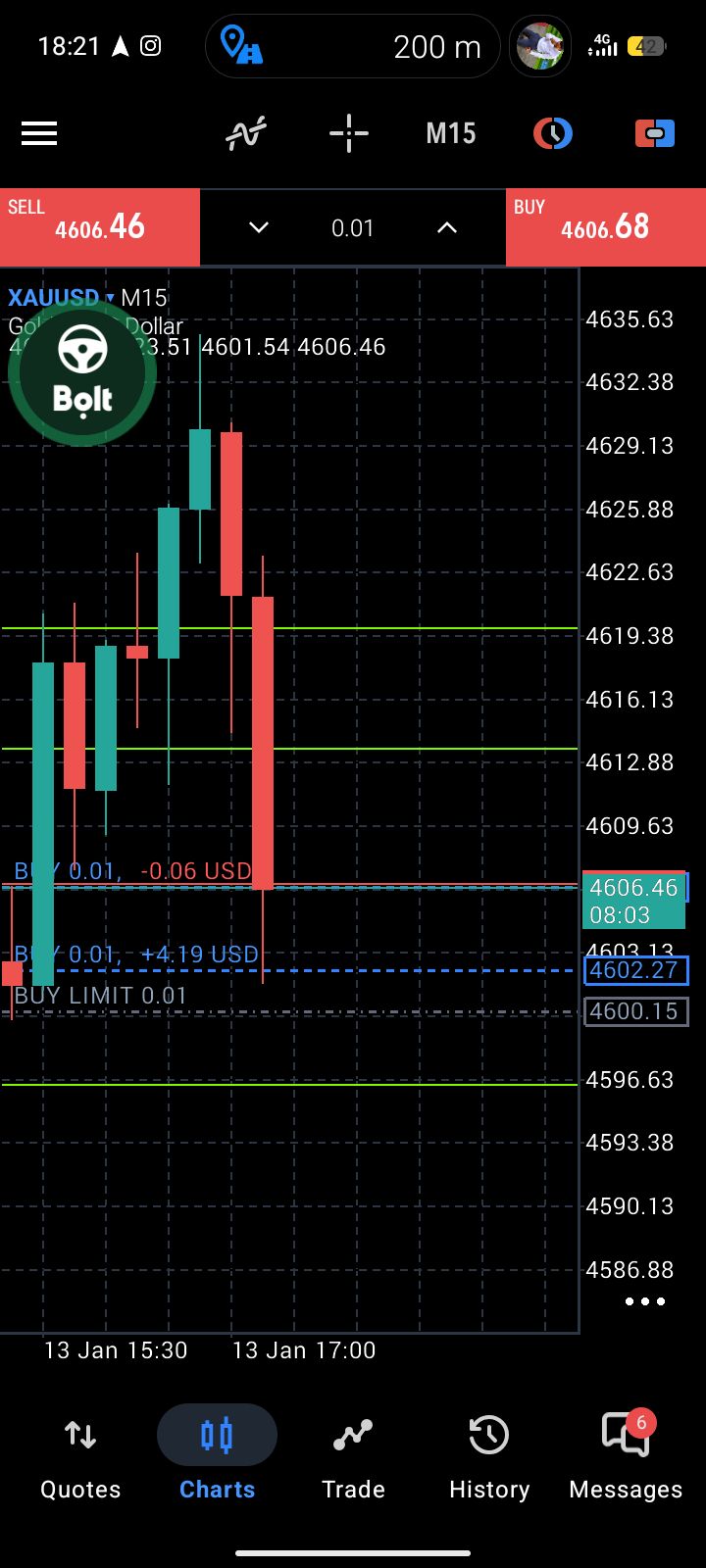Screen dimensions: 706x1568
Task: Open the hamburger menu
Action: (39, 133)
